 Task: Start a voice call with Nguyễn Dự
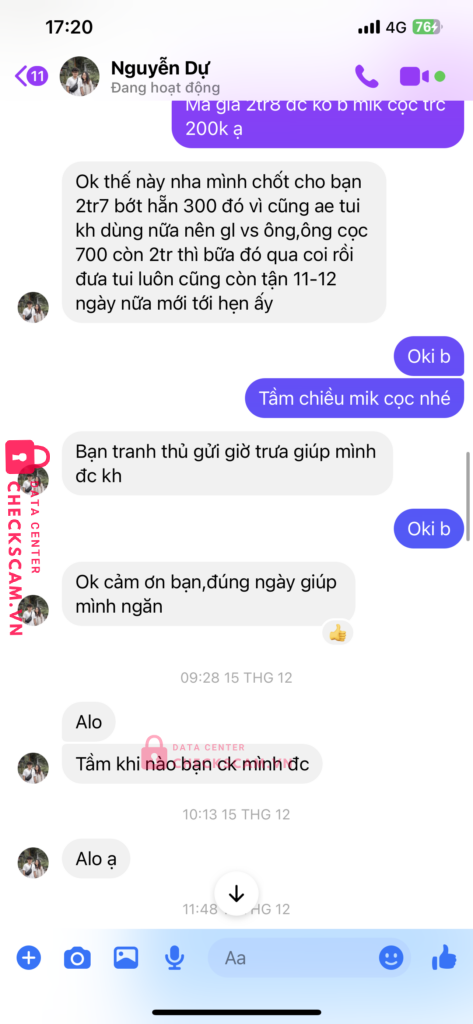coord(367,76)
